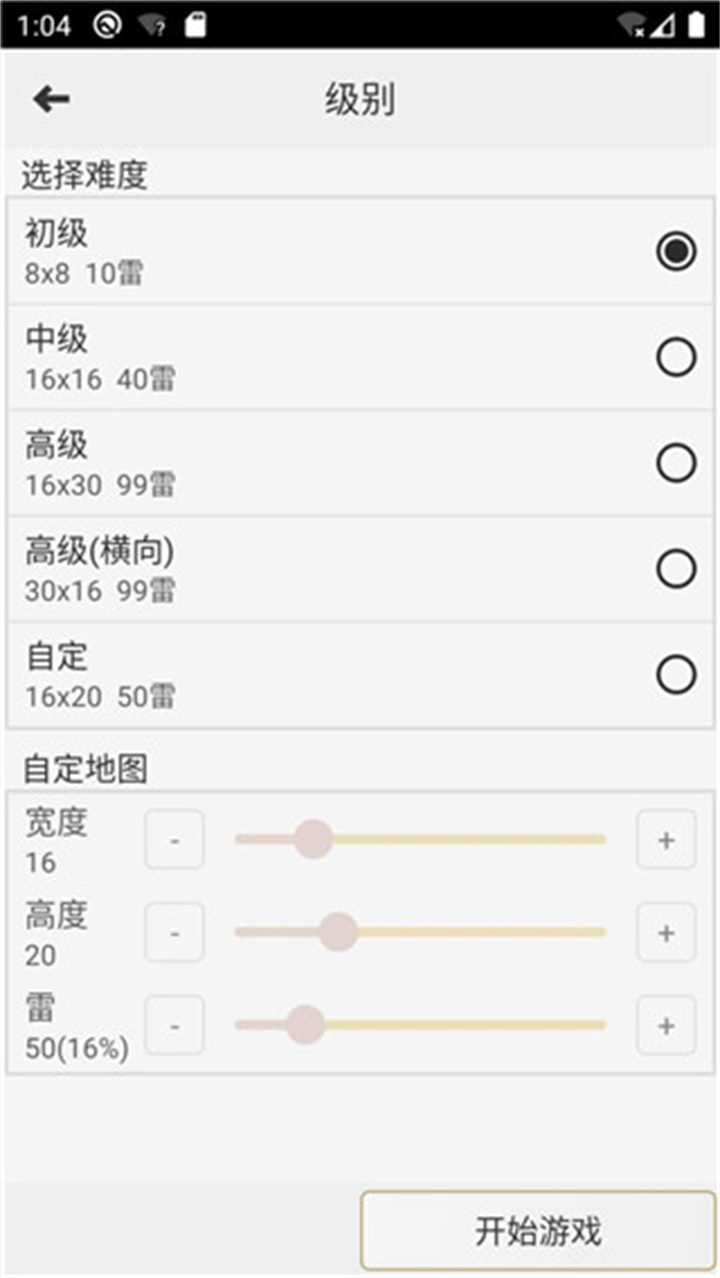
Task: Tap the minus icon to decrease 宽度
Action: (x=174, y=840)
